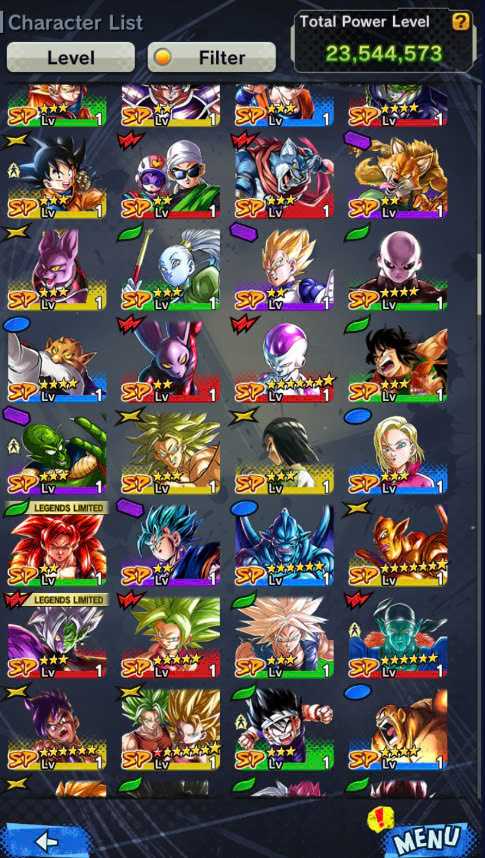Select the green-haired Broly card with yellow border
Screen dimensions: 485x858
[x=170, y=453]
